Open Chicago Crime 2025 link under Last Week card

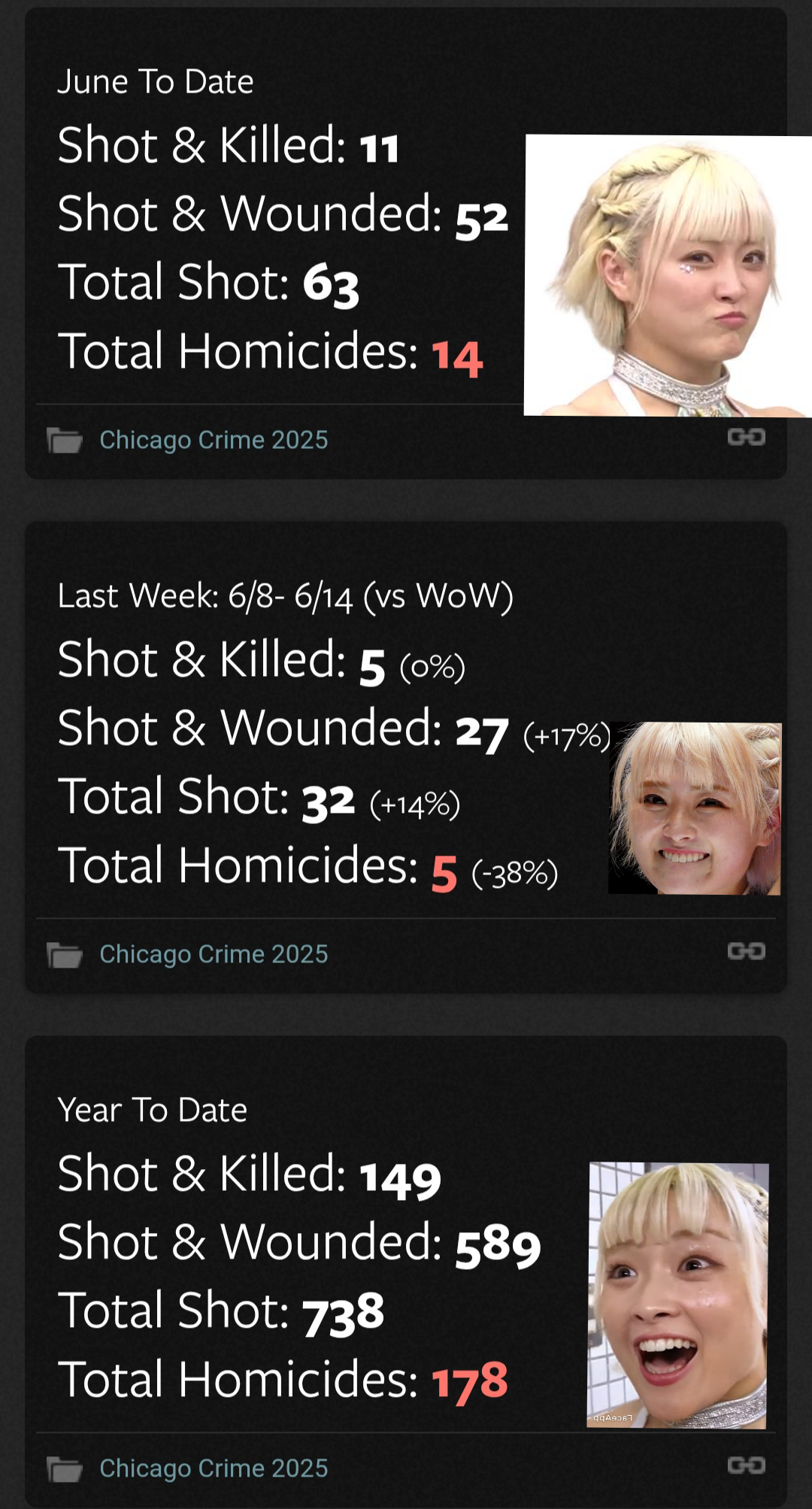coord(214,954)
